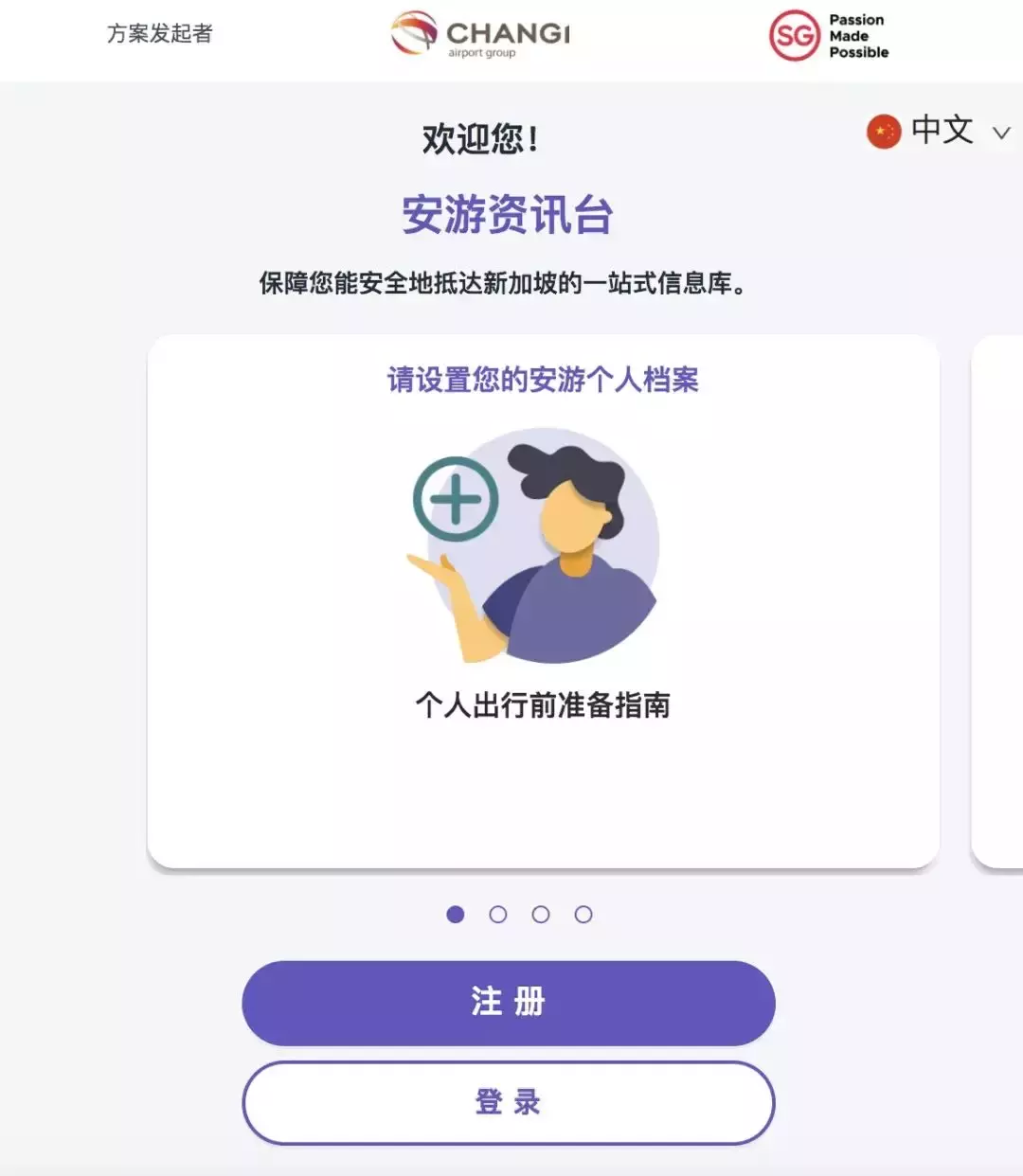Select the first carousel dot
This screenshot has width=1023, height=1176.
pos(458,915)
